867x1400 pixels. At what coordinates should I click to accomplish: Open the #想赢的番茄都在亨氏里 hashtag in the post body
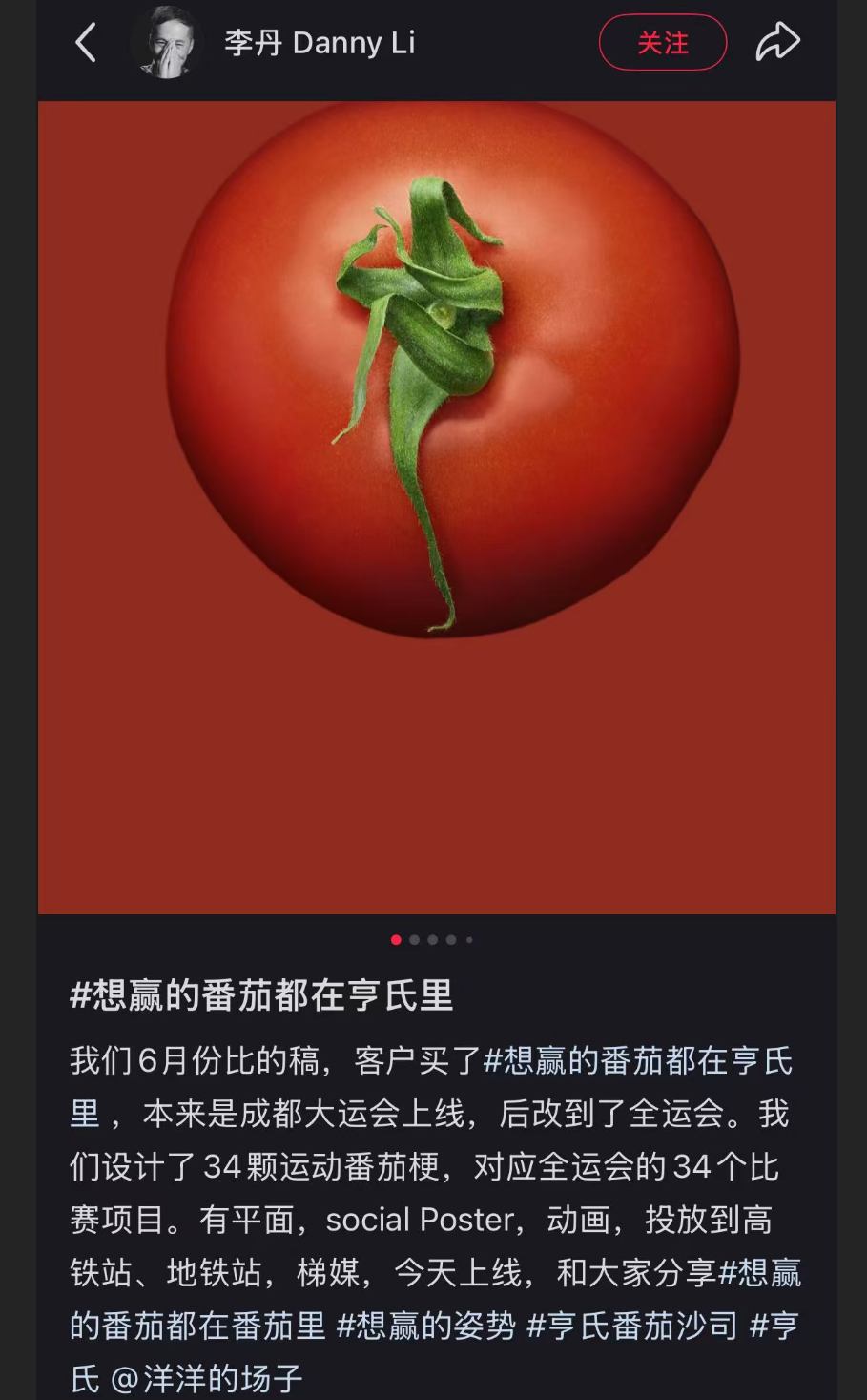pos(637,1060)
